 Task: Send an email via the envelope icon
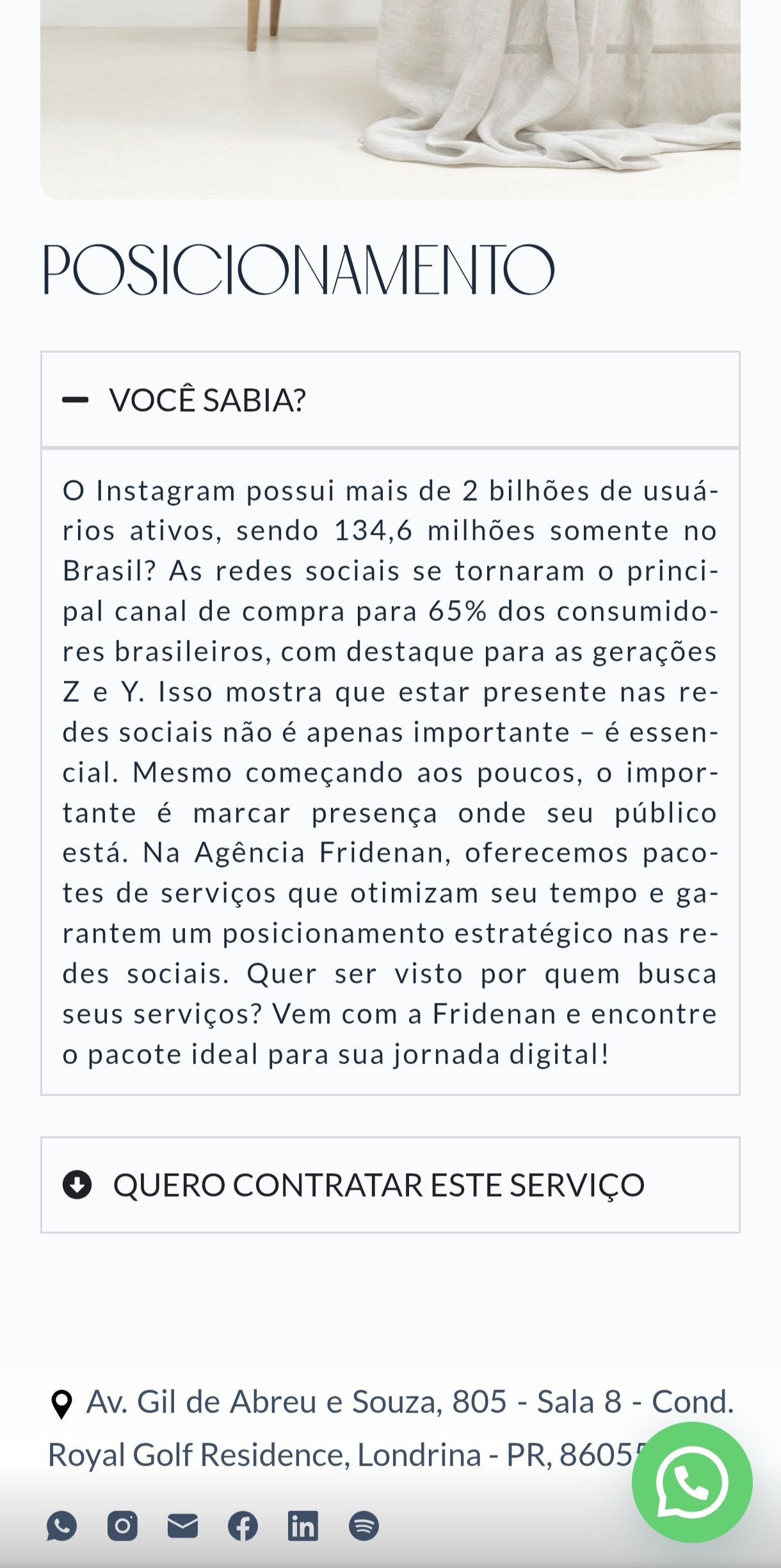point(182,1526)
